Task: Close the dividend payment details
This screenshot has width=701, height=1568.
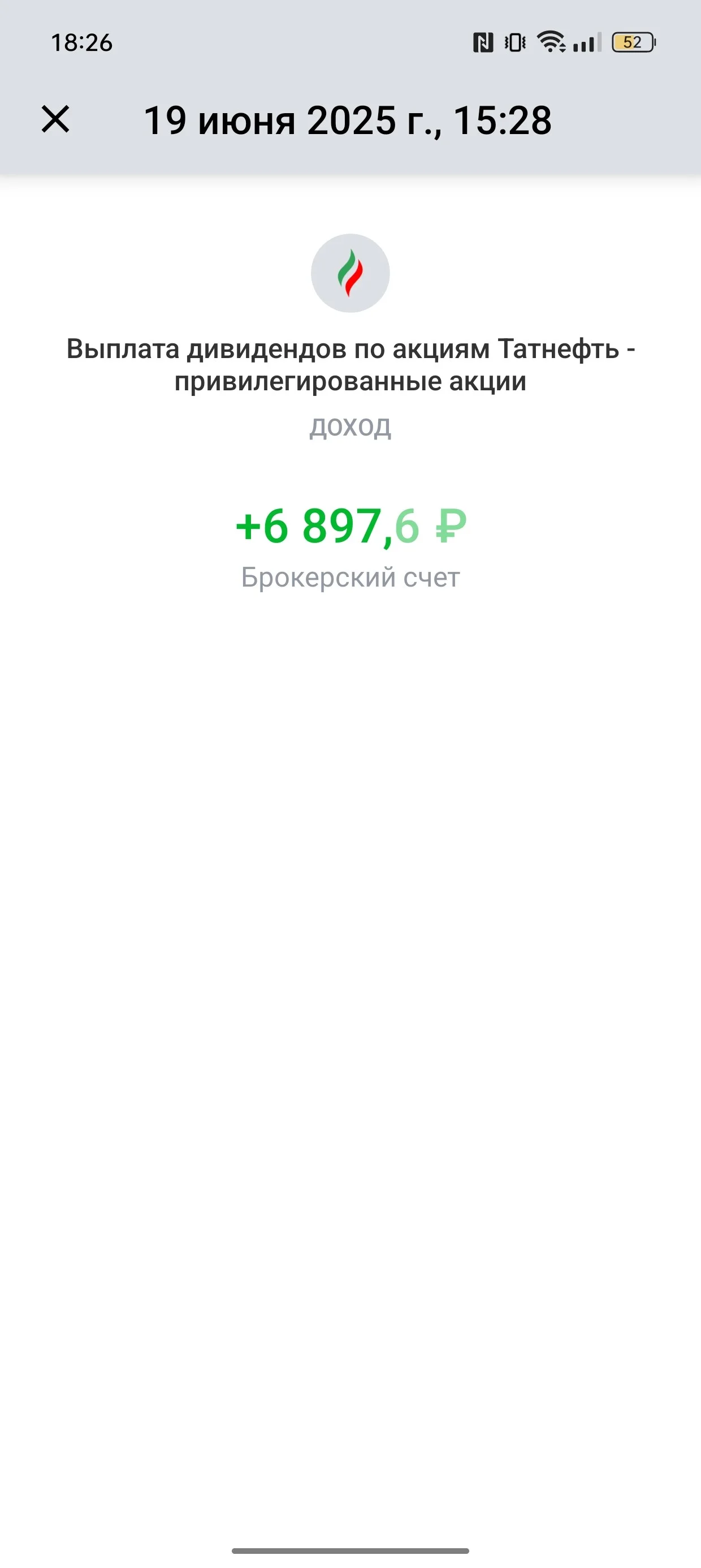Action: [x=55, y=119]
